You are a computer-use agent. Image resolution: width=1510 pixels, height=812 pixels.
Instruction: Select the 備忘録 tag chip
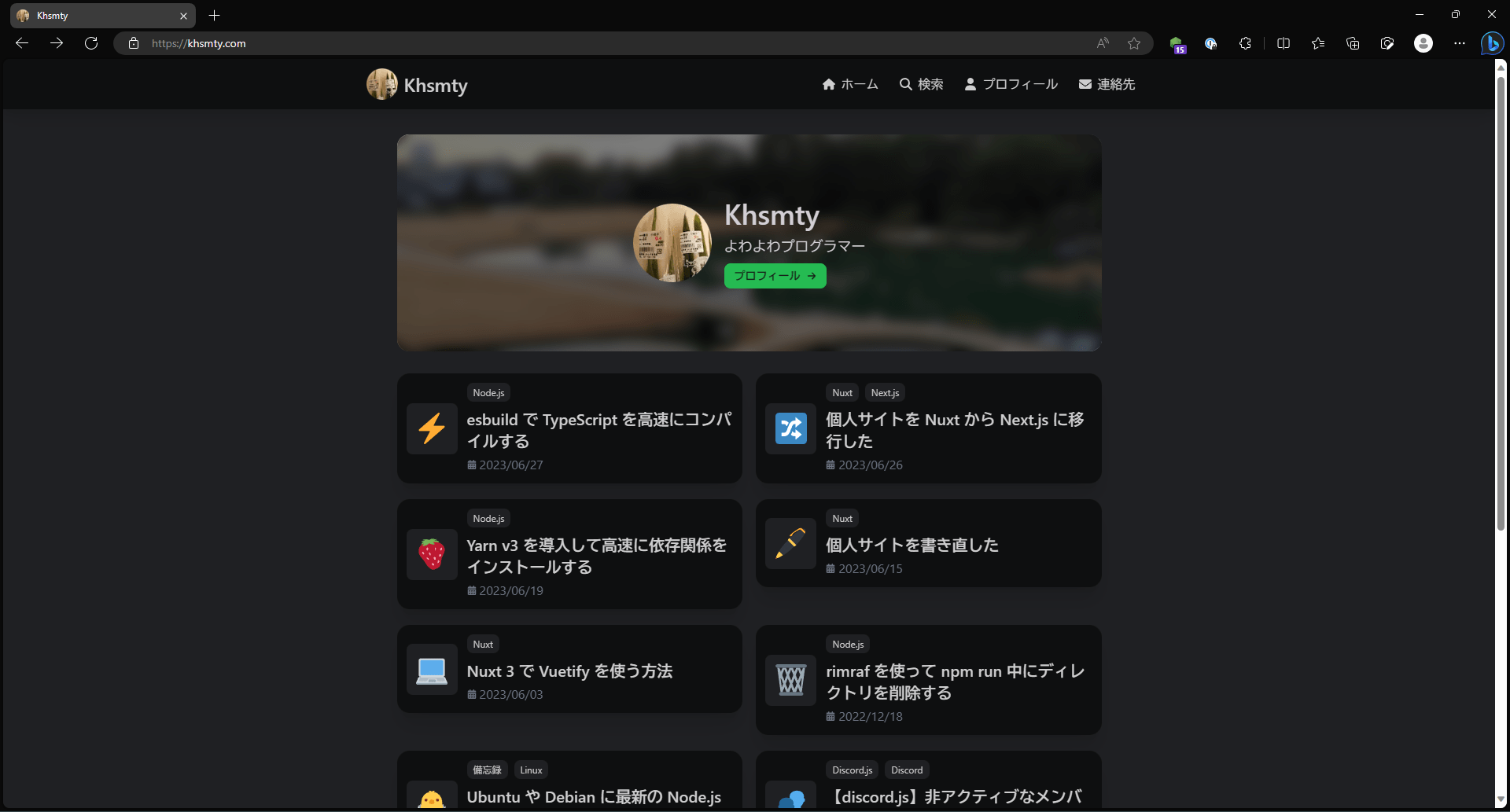click(x=487, y=770)
